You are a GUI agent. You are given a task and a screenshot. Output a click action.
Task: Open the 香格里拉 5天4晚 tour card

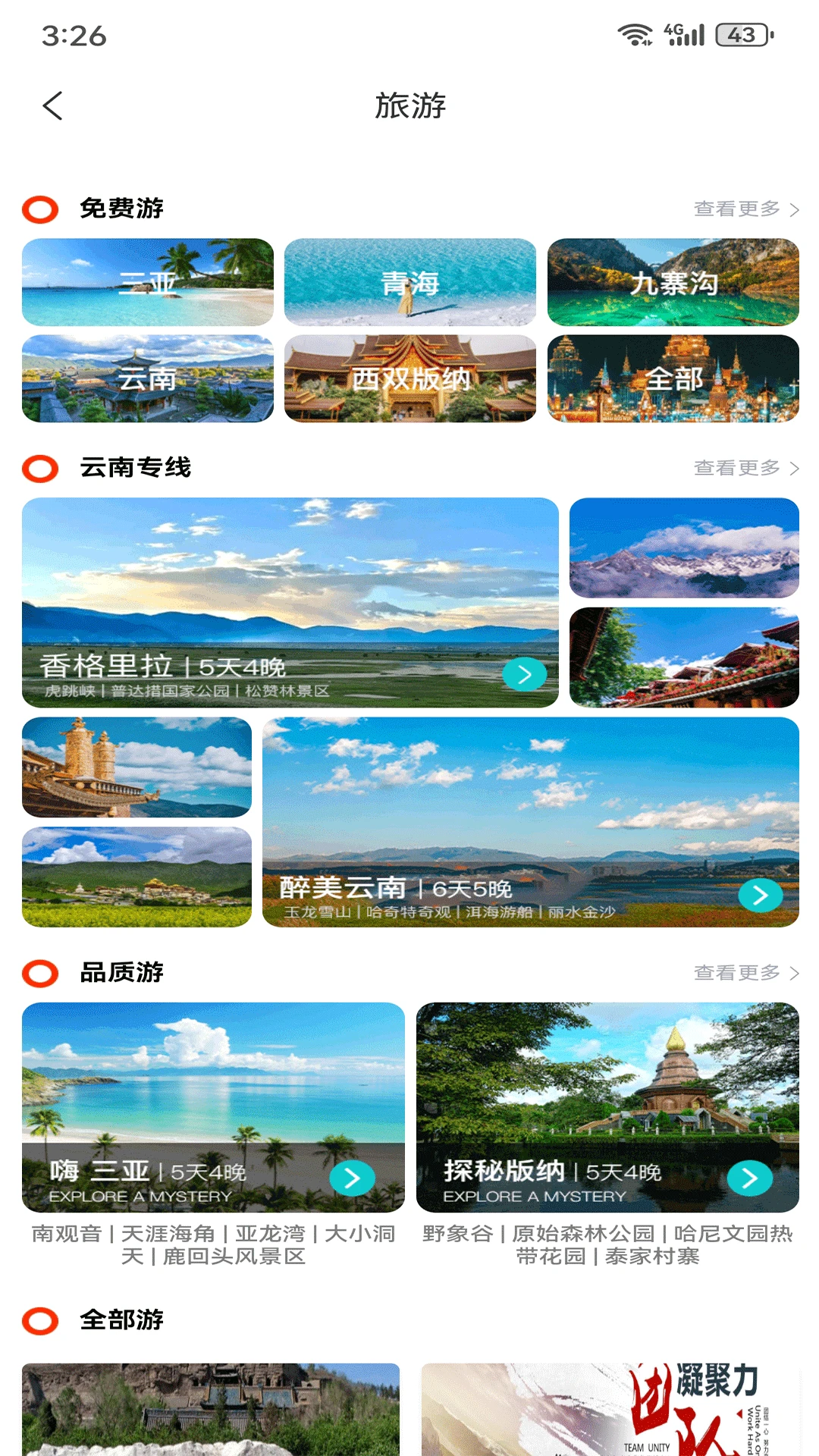tap(290, 603)
